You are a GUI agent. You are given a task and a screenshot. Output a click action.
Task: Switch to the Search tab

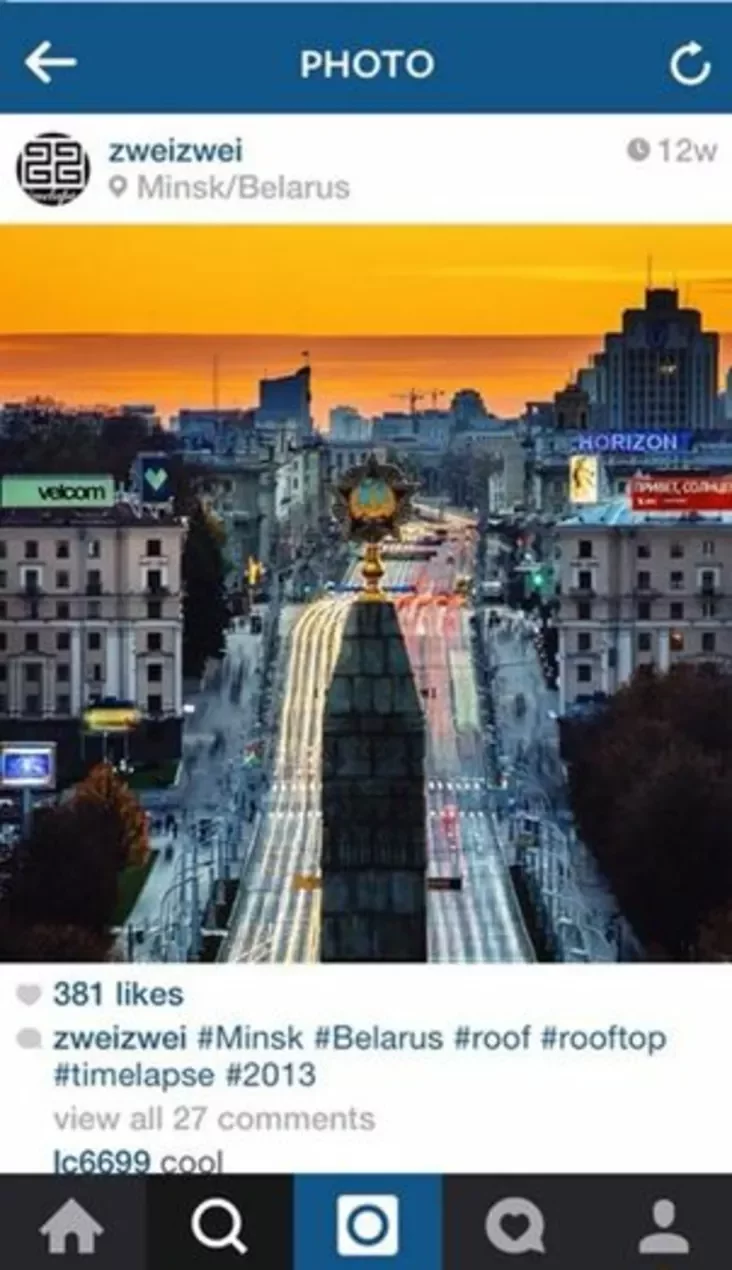pyautogui.click(x=219, y=1224)
